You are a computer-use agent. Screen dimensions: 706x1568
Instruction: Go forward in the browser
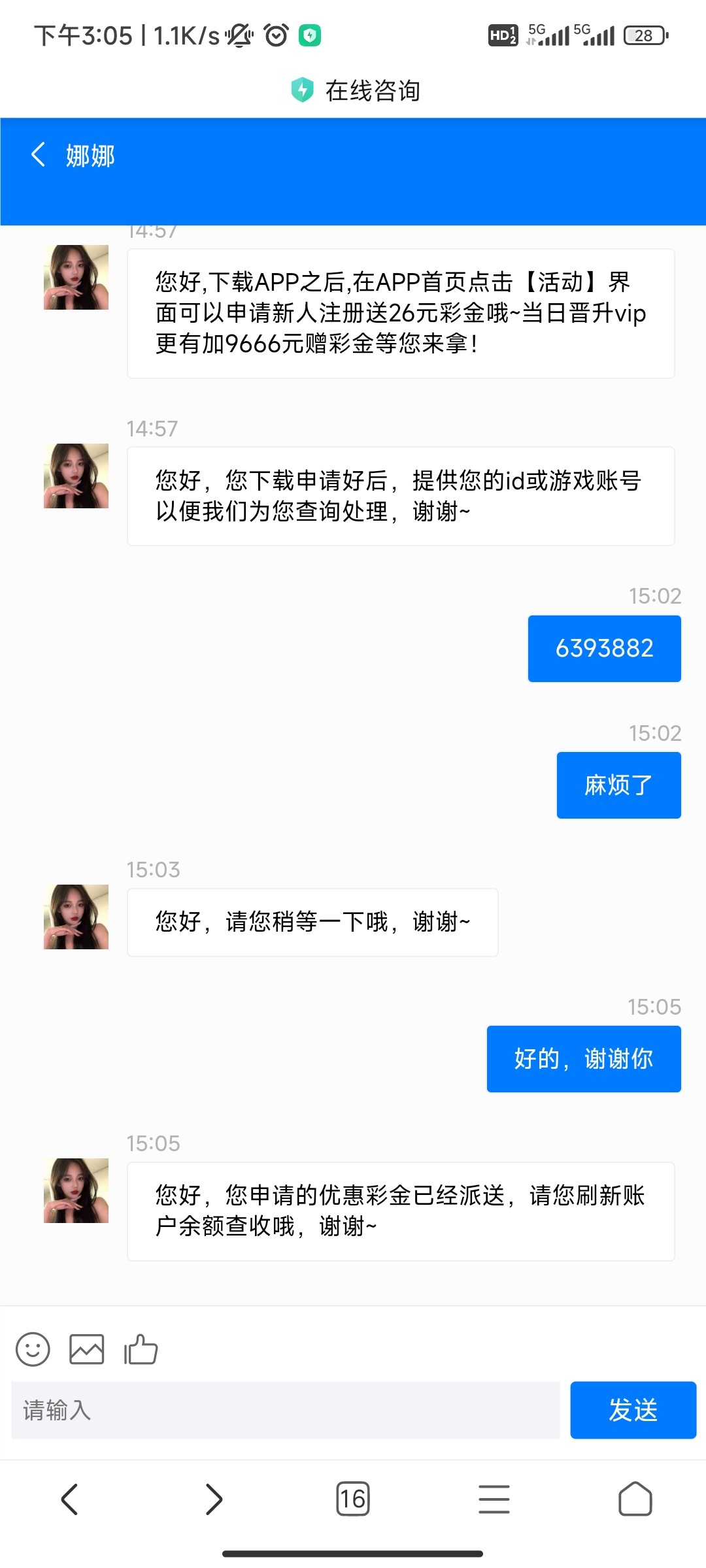[x=214, y=1499]
